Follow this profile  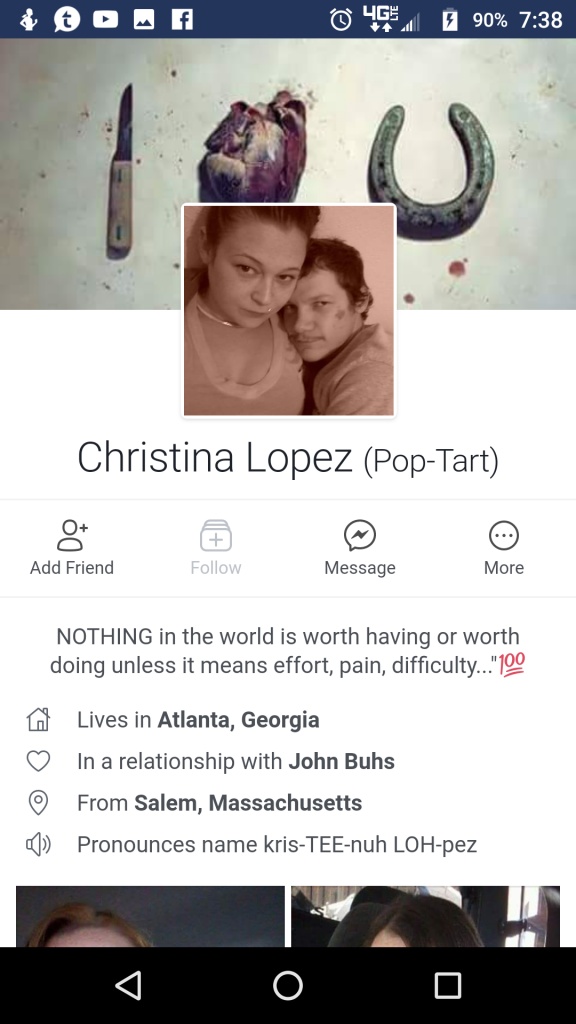[x=216, y=547]
